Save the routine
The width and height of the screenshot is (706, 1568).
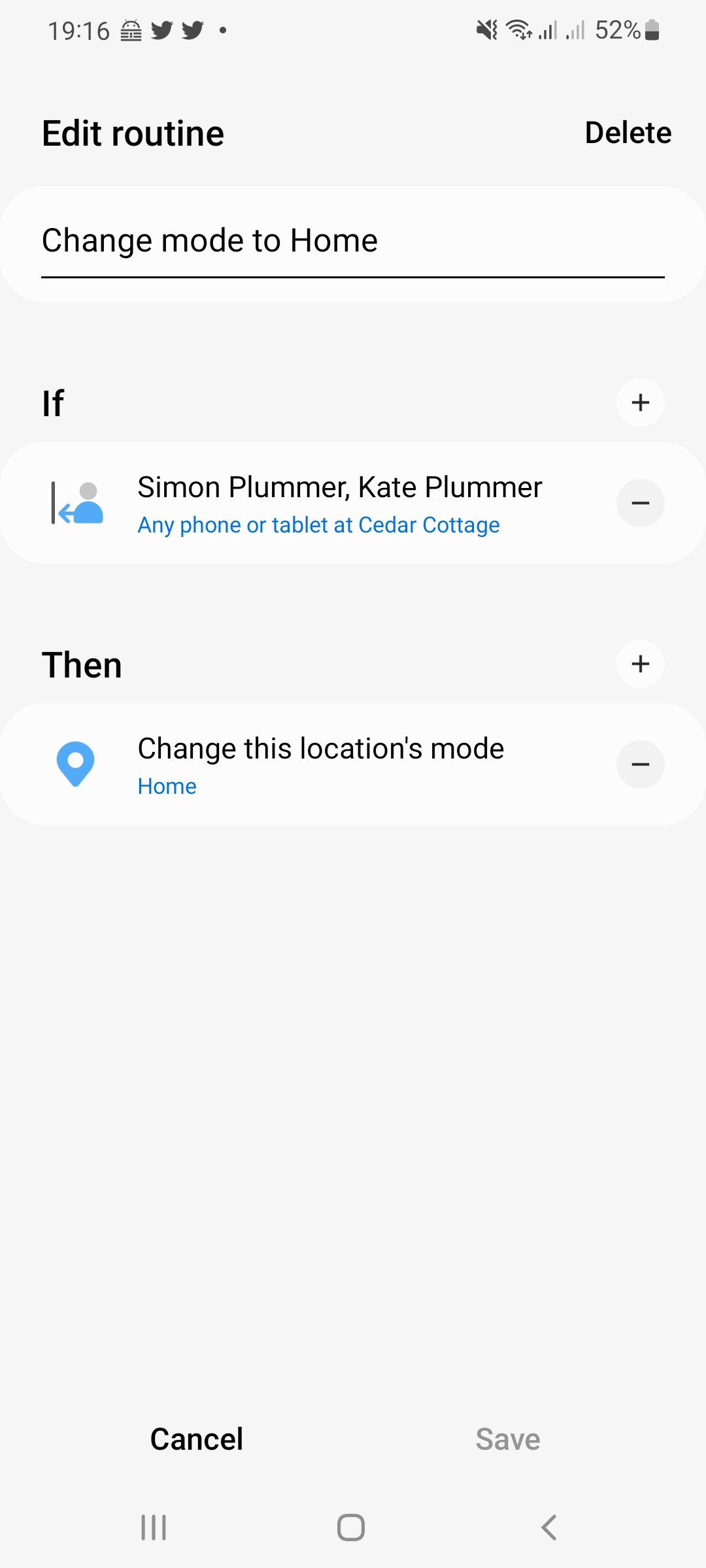coord(508,1439)
